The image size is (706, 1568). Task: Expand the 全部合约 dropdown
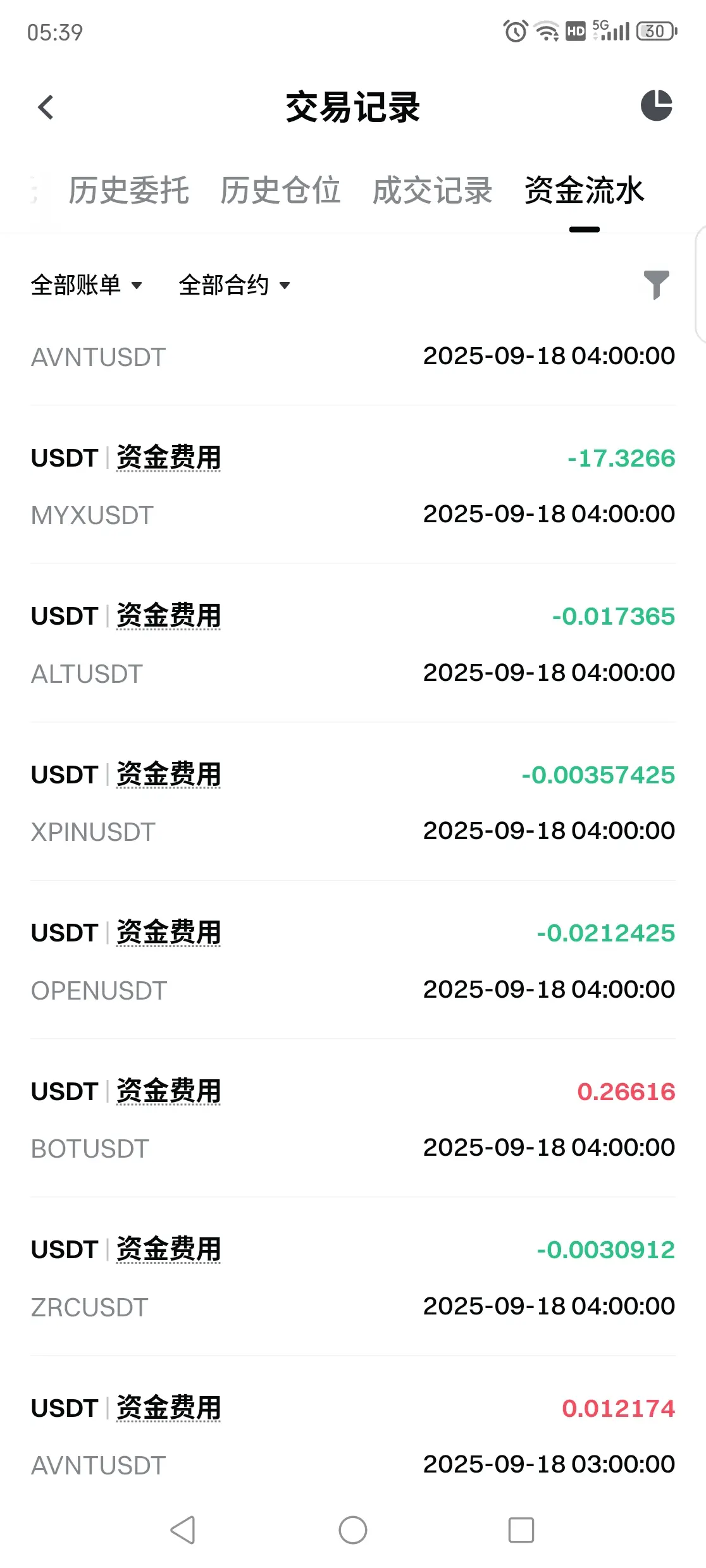pos(235,285)
